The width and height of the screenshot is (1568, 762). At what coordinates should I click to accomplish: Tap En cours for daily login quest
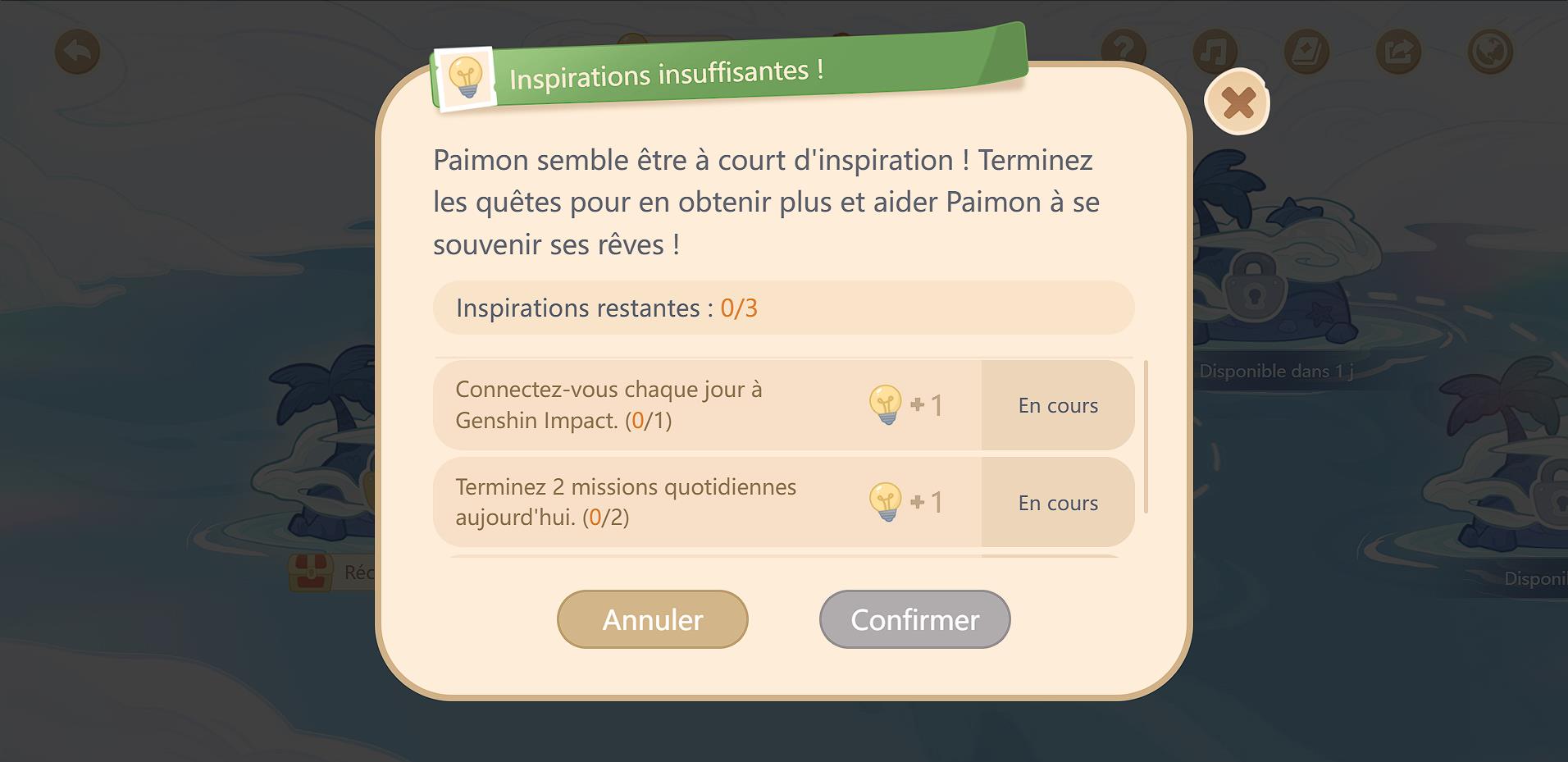(1058, 405)
